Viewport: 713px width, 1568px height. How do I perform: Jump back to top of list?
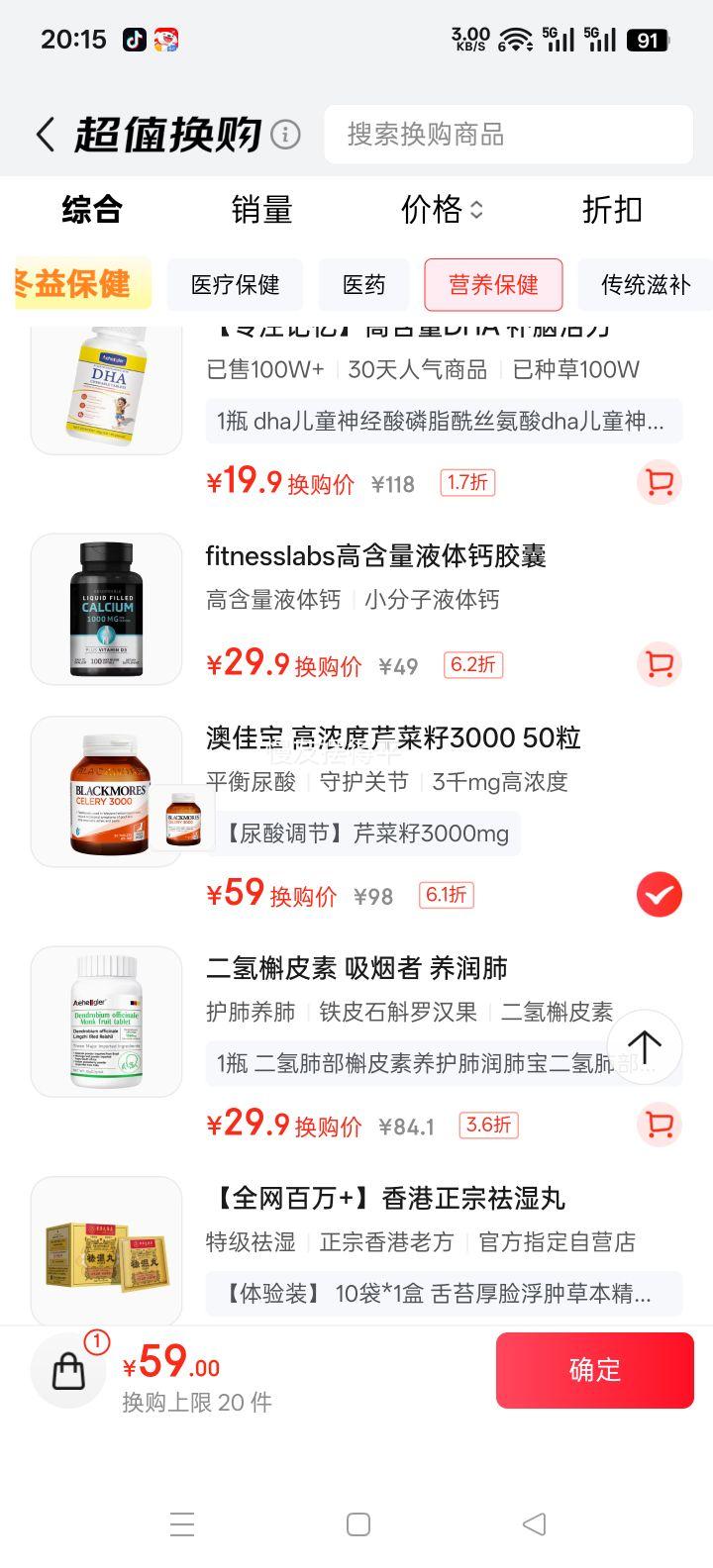click(645, 1046)
